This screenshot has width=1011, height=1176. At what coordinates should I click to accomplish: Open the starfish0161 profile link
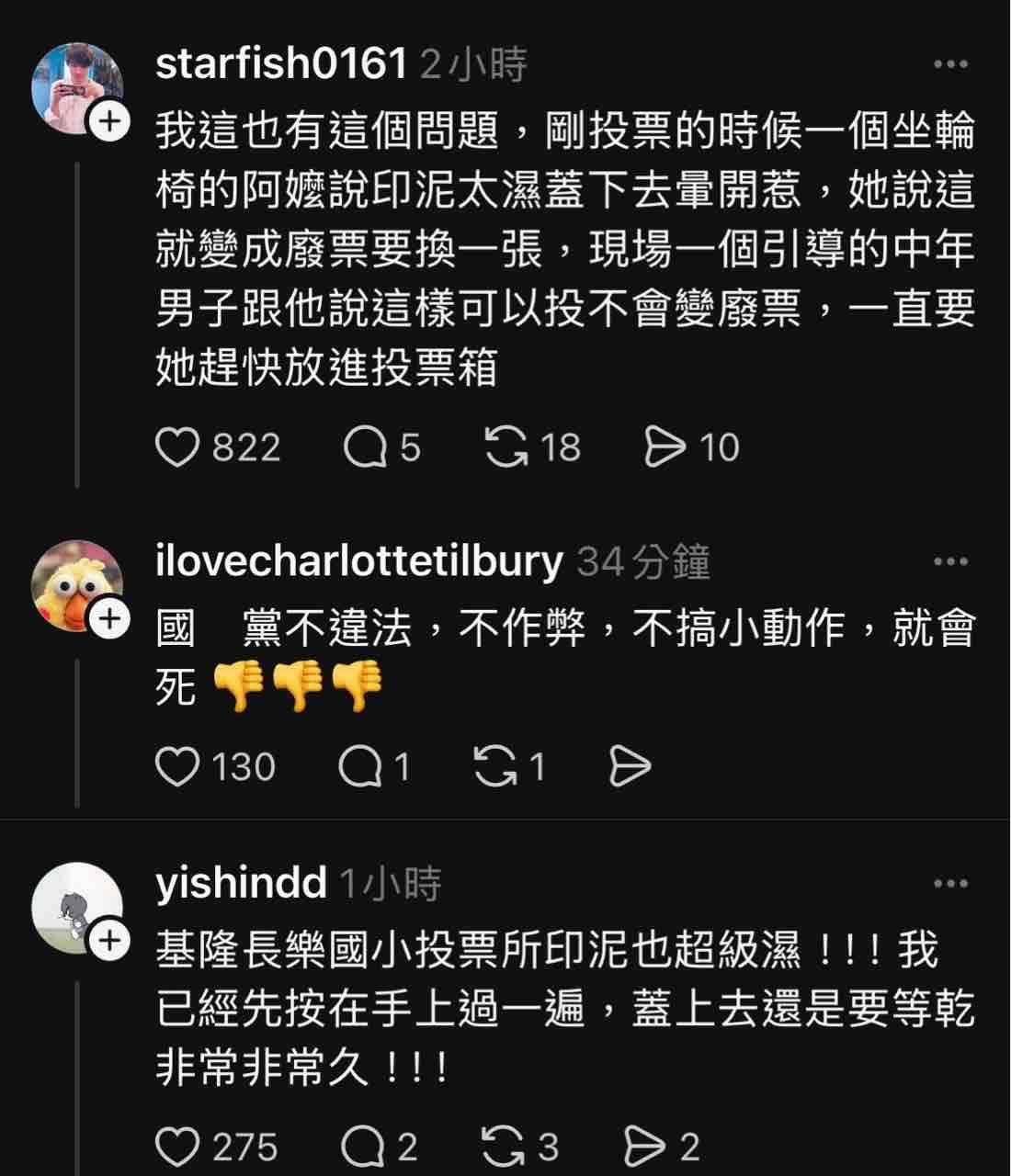coord(281,64)
